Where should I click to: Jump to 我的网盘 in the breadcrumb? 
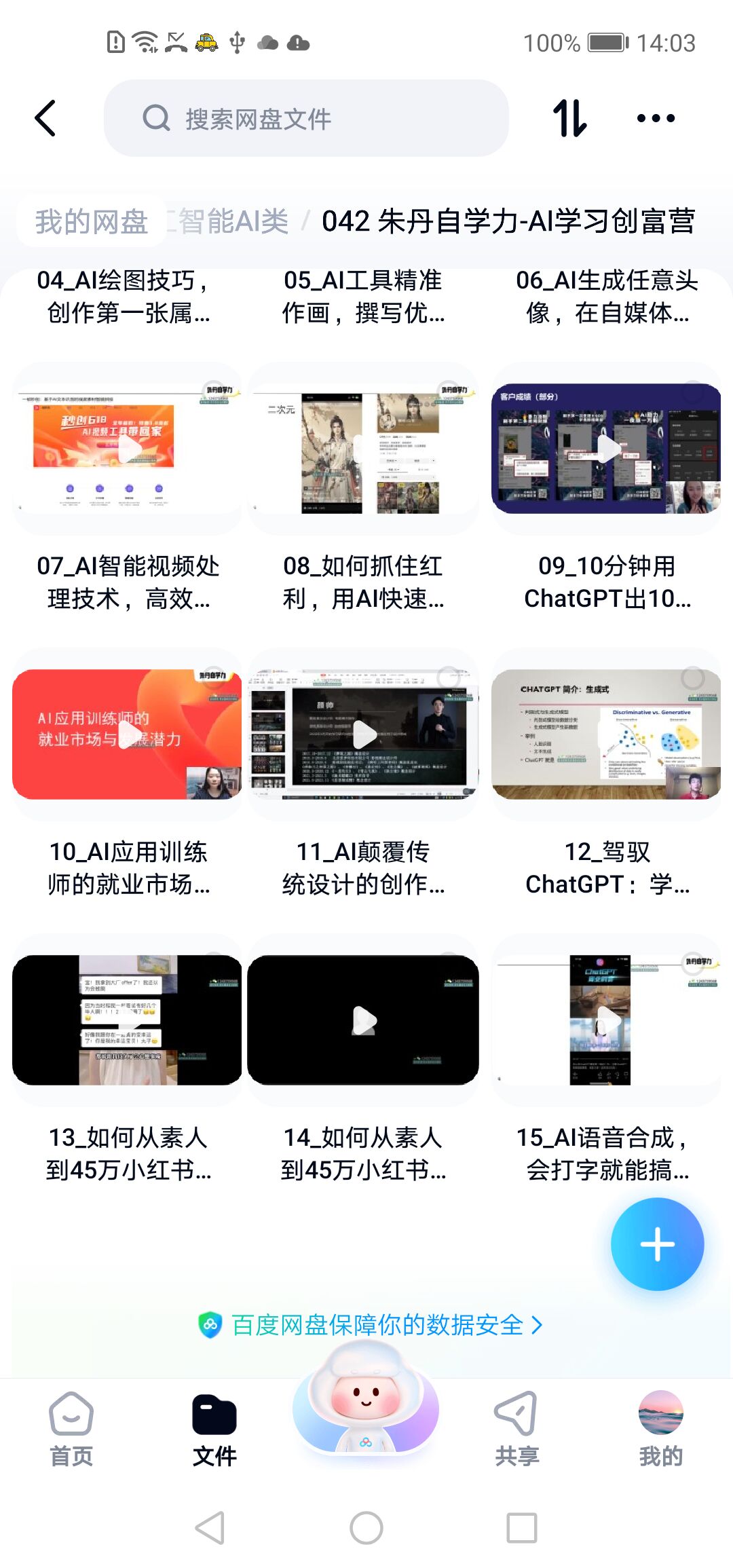pyautogui.click(x=92, y=221)
